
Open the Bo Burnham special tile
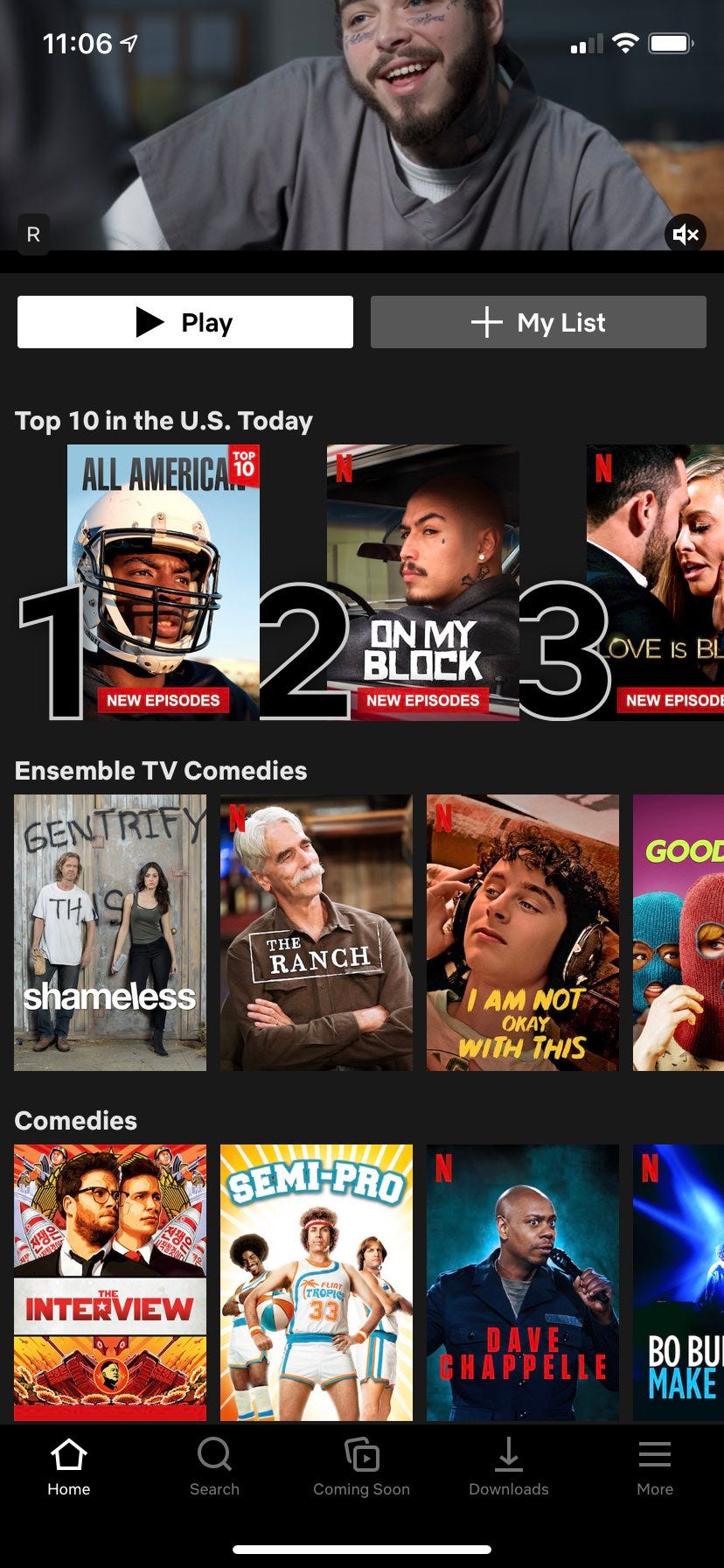[679, 1282]
